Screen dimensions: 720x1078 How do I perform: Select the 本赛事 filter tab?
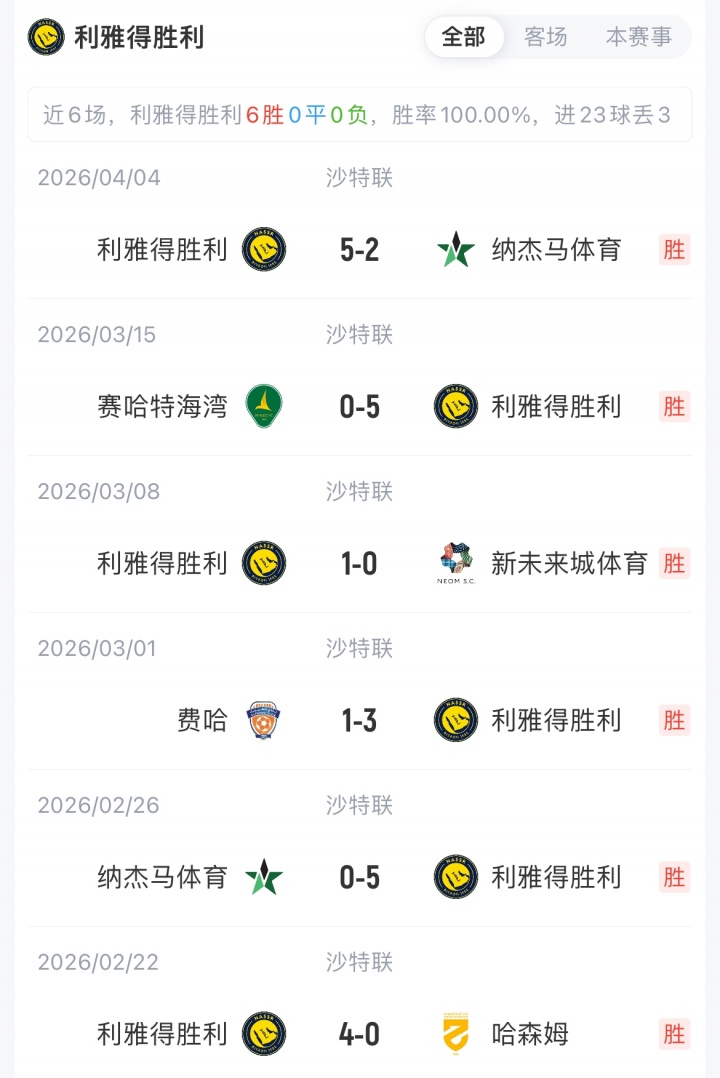click(x=639, y=37)
